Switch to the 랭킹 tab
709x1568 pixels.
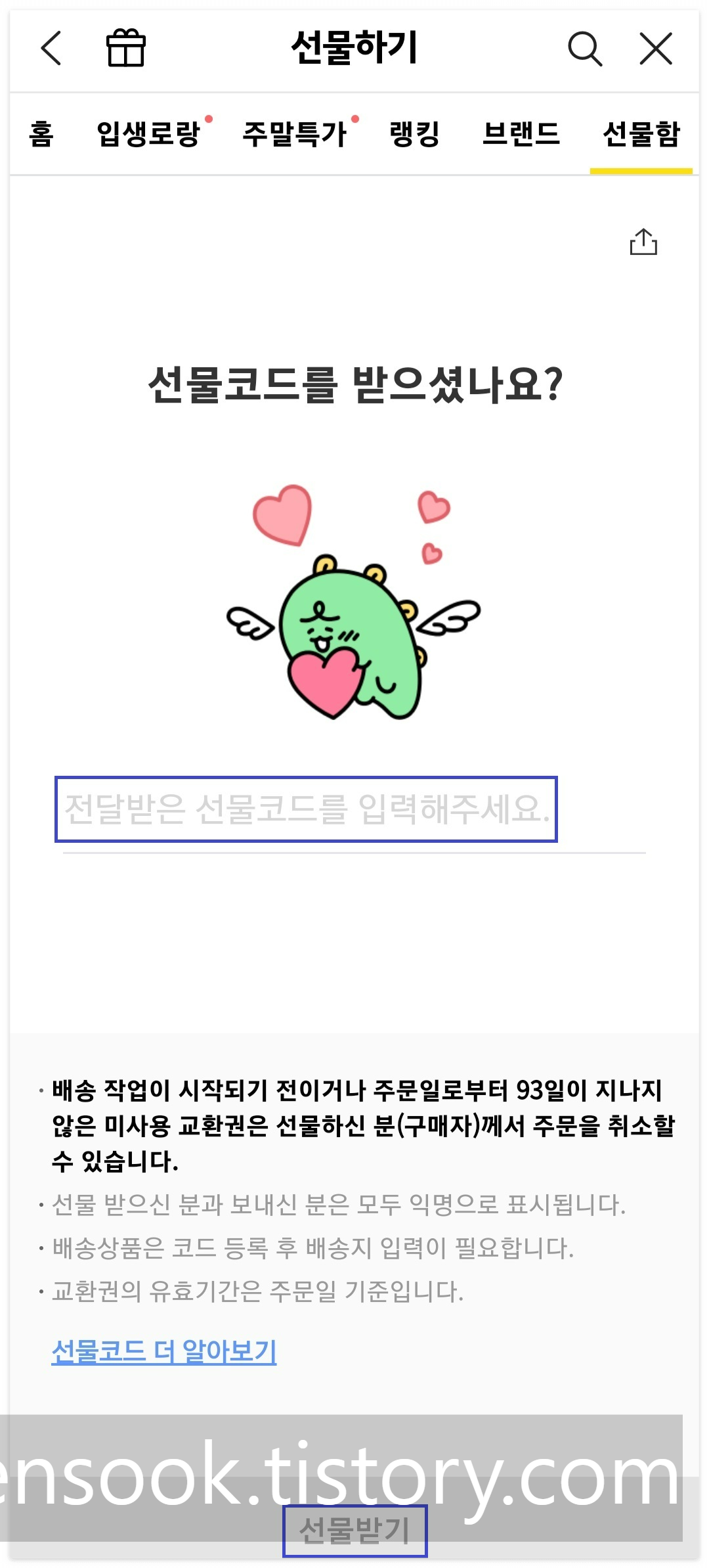point(413,134)
